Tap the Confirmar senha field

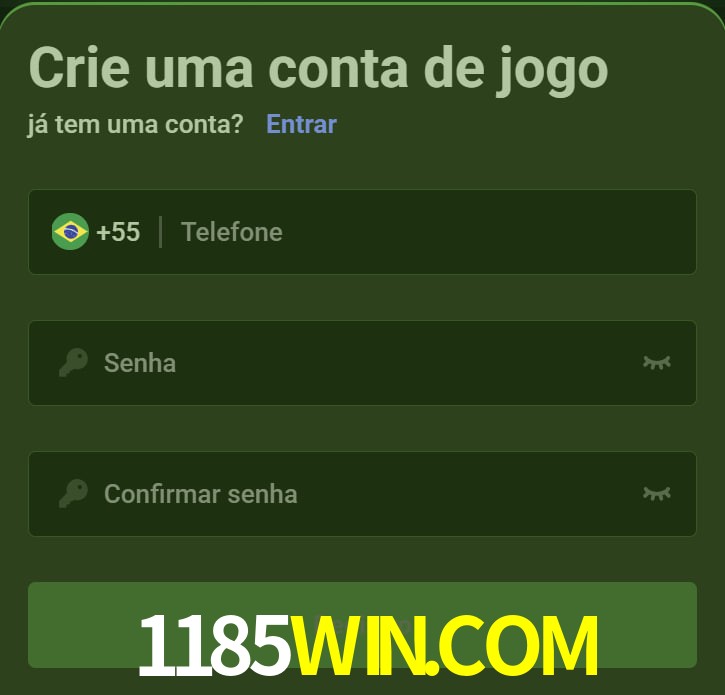[360, 494]
